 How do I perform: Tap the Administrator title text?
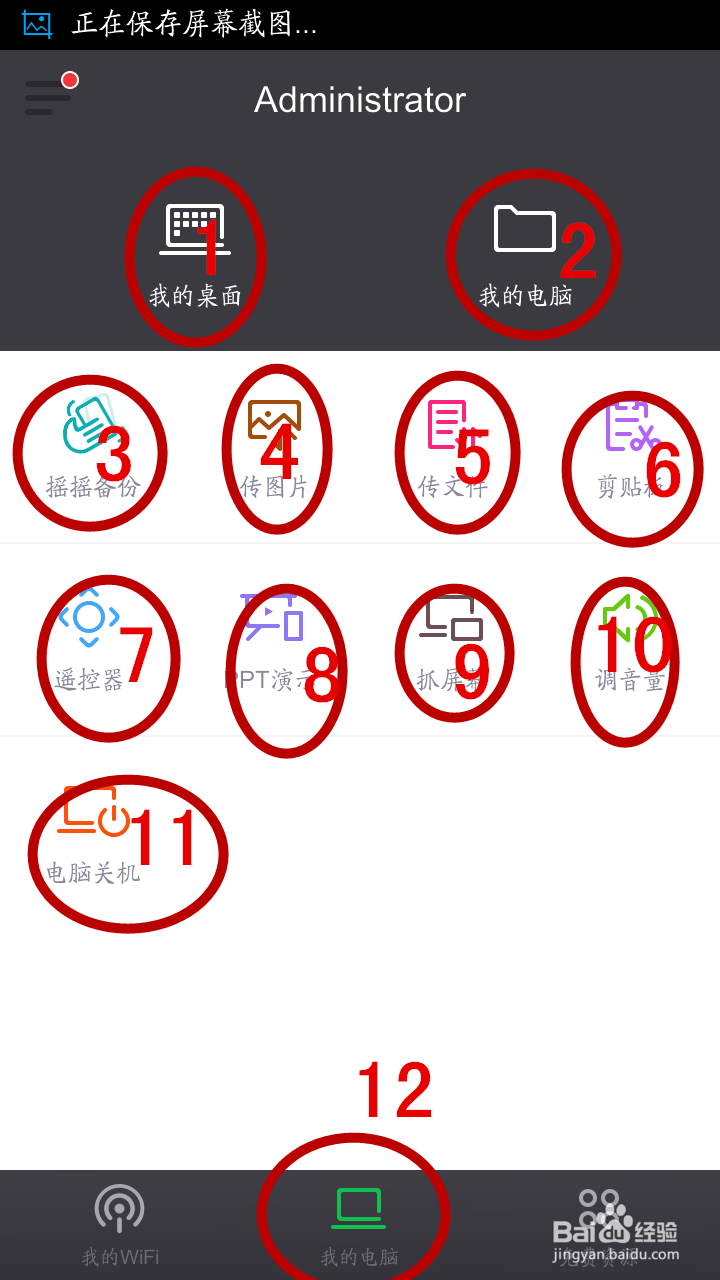pyautogui.click(x=360, y=99)
